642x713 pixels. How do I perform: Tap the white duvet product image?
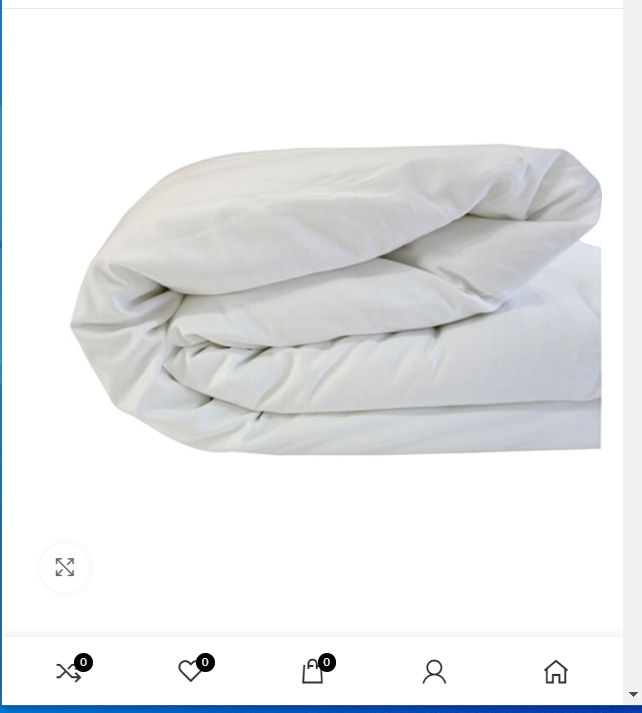click(x=335, y=300)
